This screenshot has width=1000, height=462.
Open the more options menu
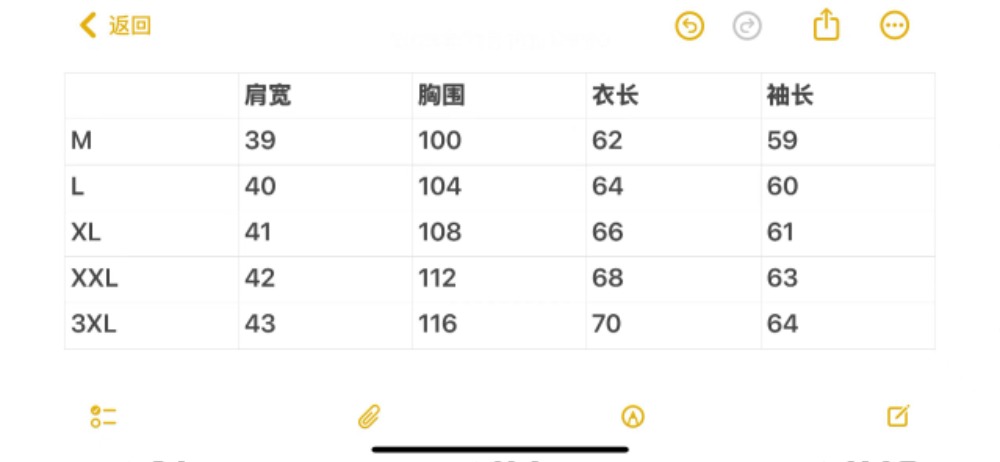(894, 26)
